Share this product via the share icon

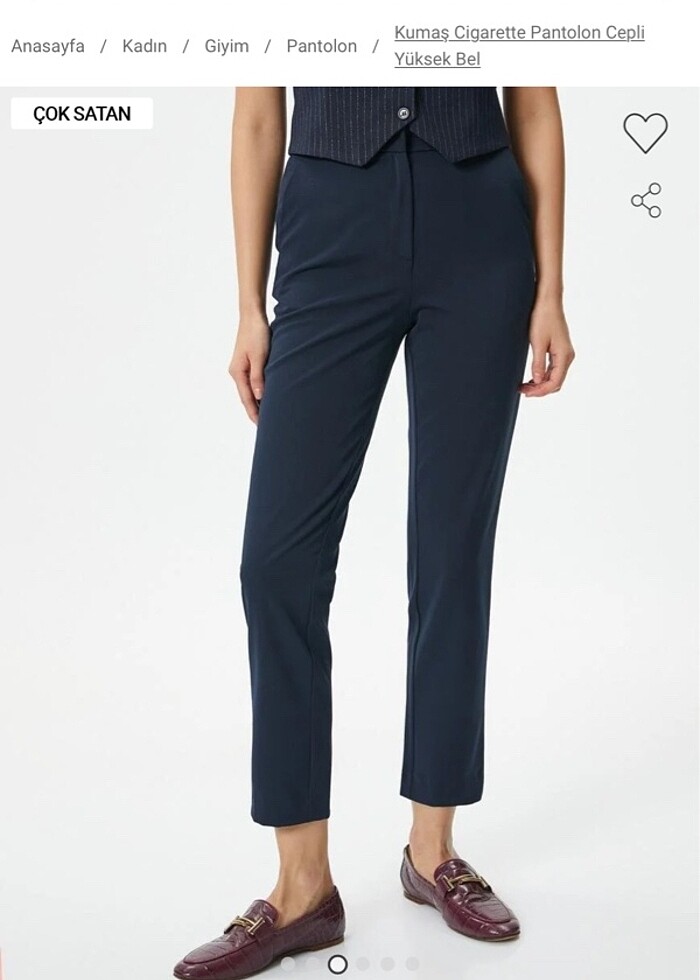tap(646, 200)
